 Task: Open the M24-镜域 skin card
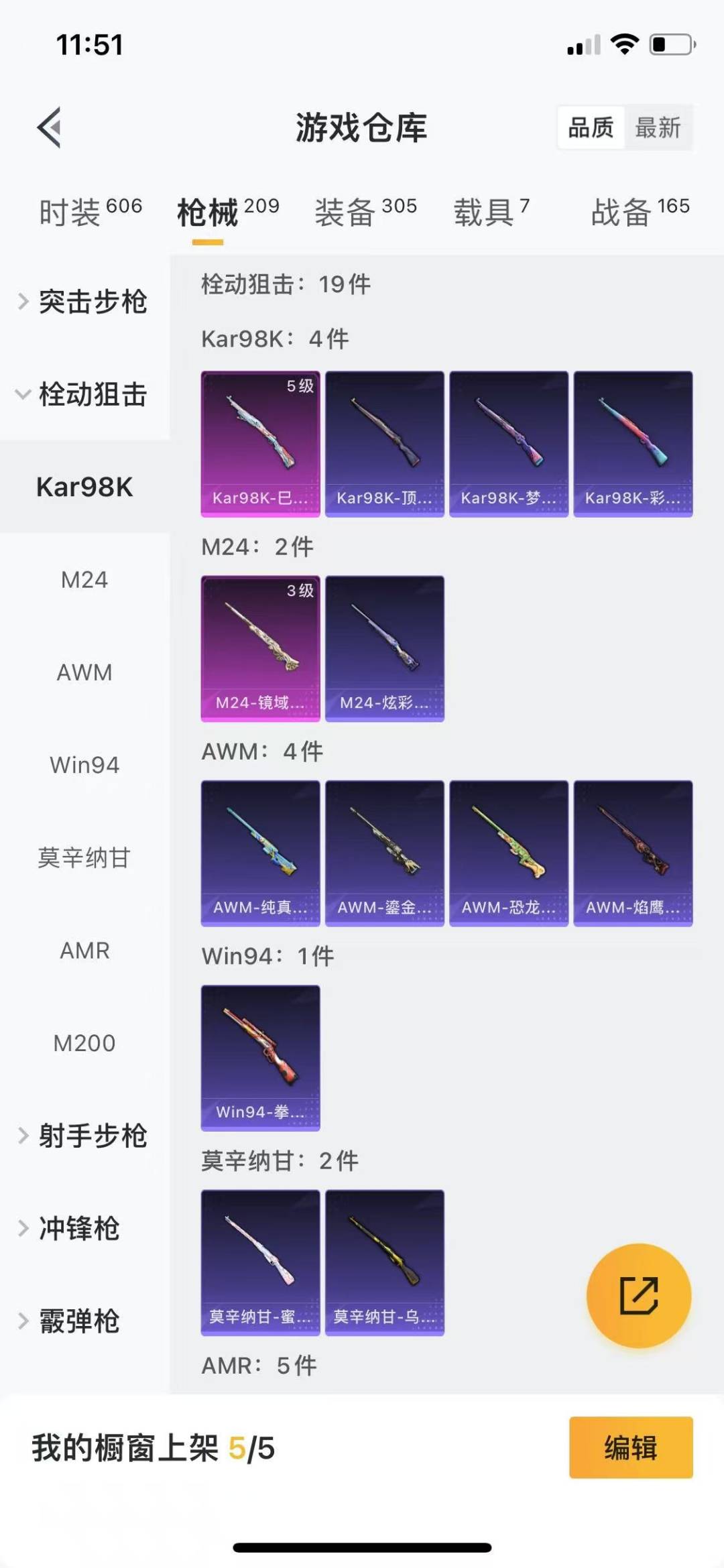click(260, 648)
